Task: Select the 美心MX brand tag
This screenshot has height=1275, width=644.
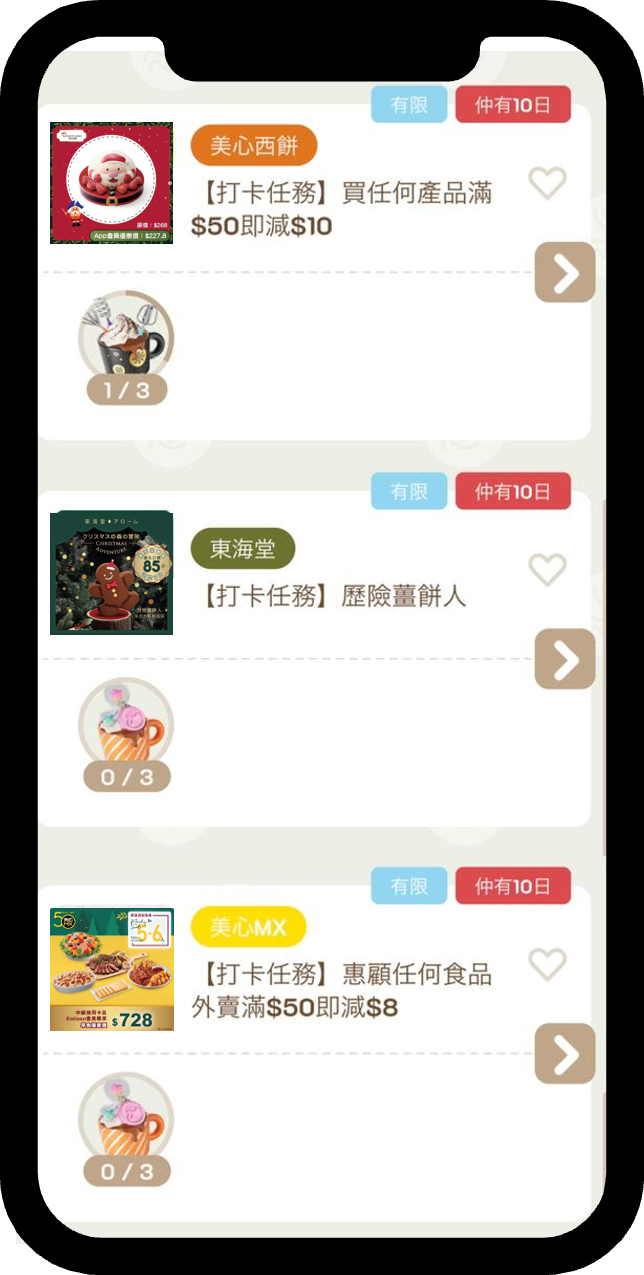Action: coord(248,928)
